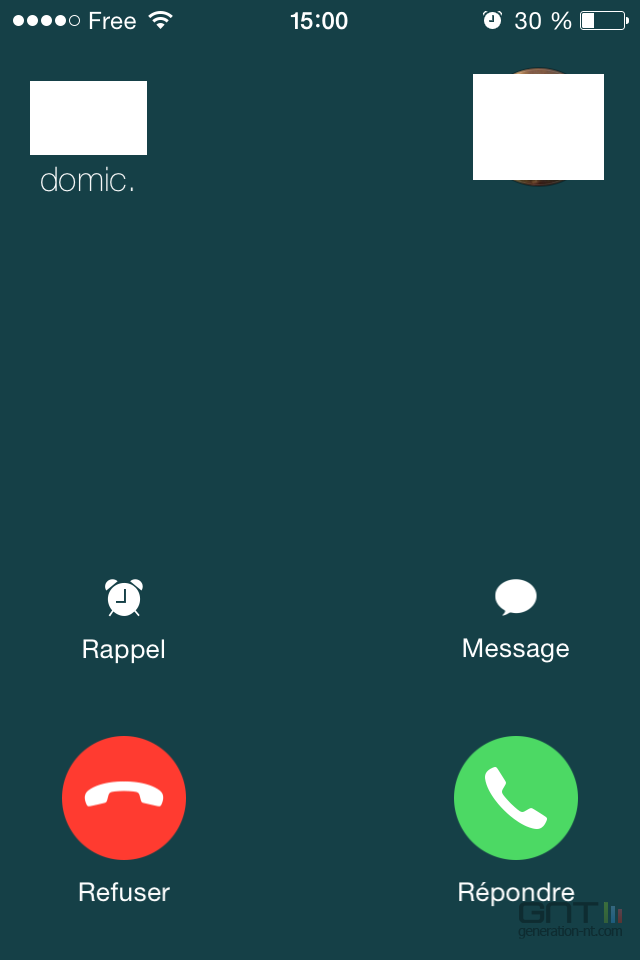Decline the call with Refuser

(124, 797)
